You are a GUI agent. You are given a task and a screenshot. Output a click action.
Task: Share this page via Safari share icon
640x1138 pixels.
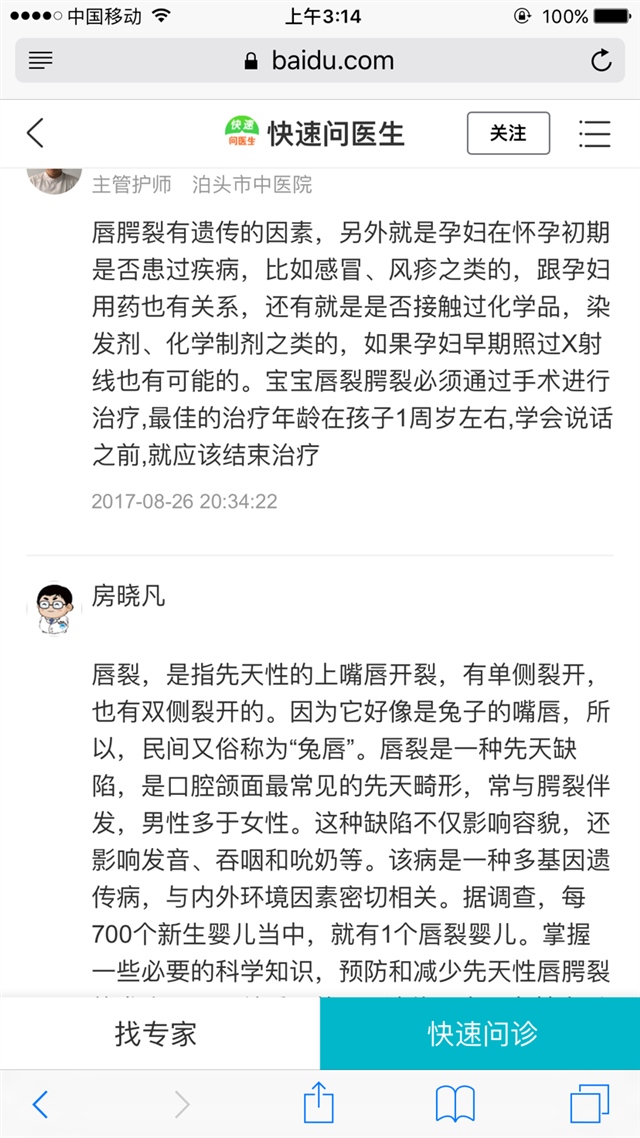318,1102
